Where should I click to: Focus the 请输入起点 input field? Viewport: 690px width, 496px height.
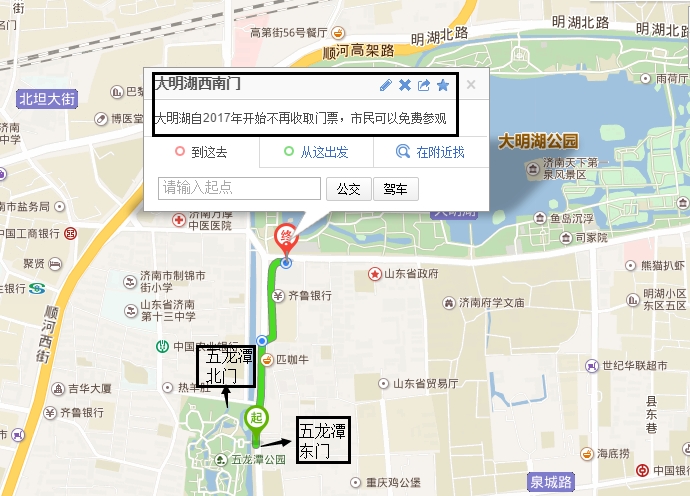[x=239, y=188]
